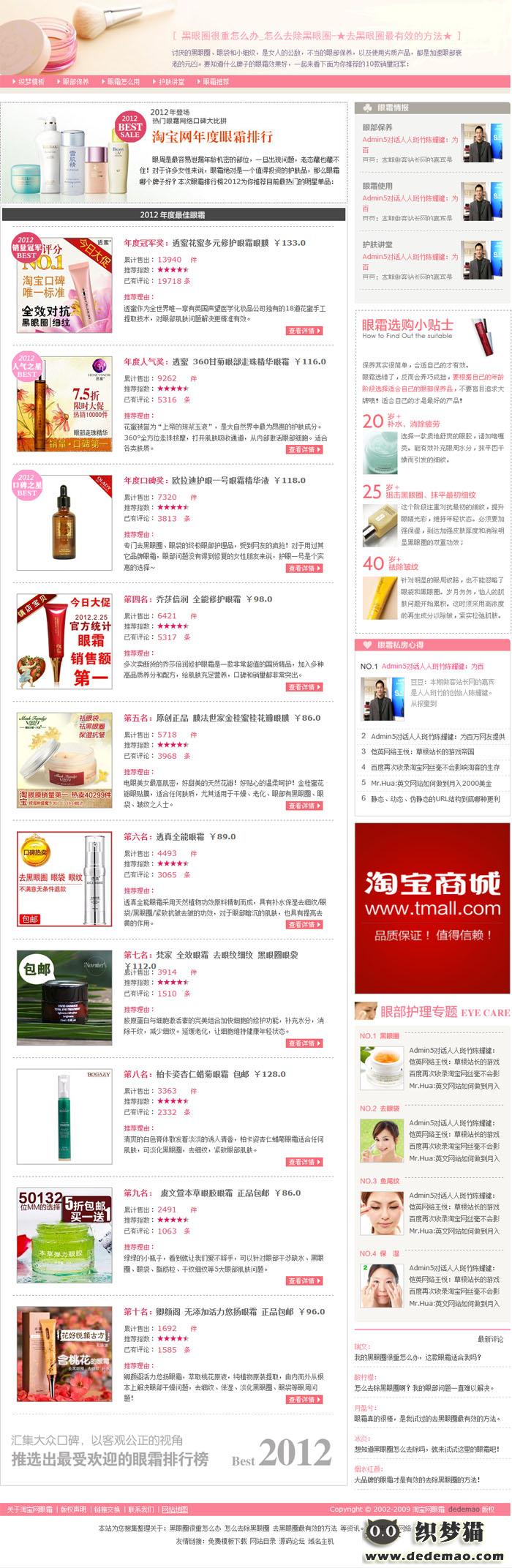Image resolution: width=512 pixels, height=1568 pixels.
Task: See details of 透真全能眼霜
Action: 304,925
